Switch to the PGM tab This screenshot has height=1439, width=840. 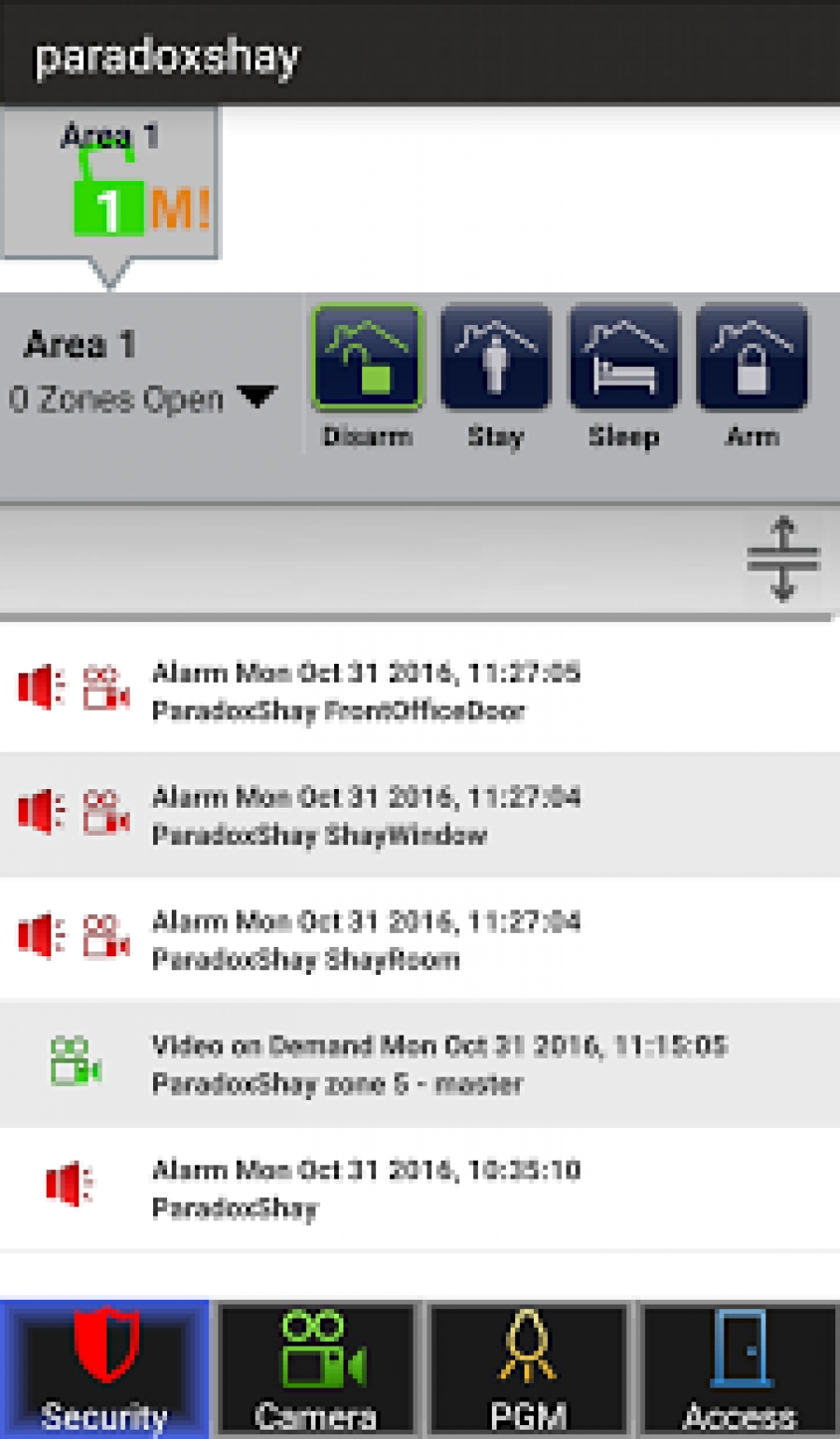tap(528, 1369)
